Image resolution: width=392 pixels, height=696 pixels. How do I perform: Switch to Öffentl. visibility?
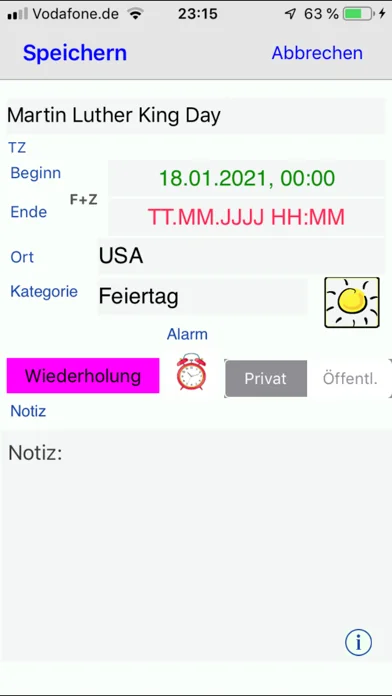(349, 379)
